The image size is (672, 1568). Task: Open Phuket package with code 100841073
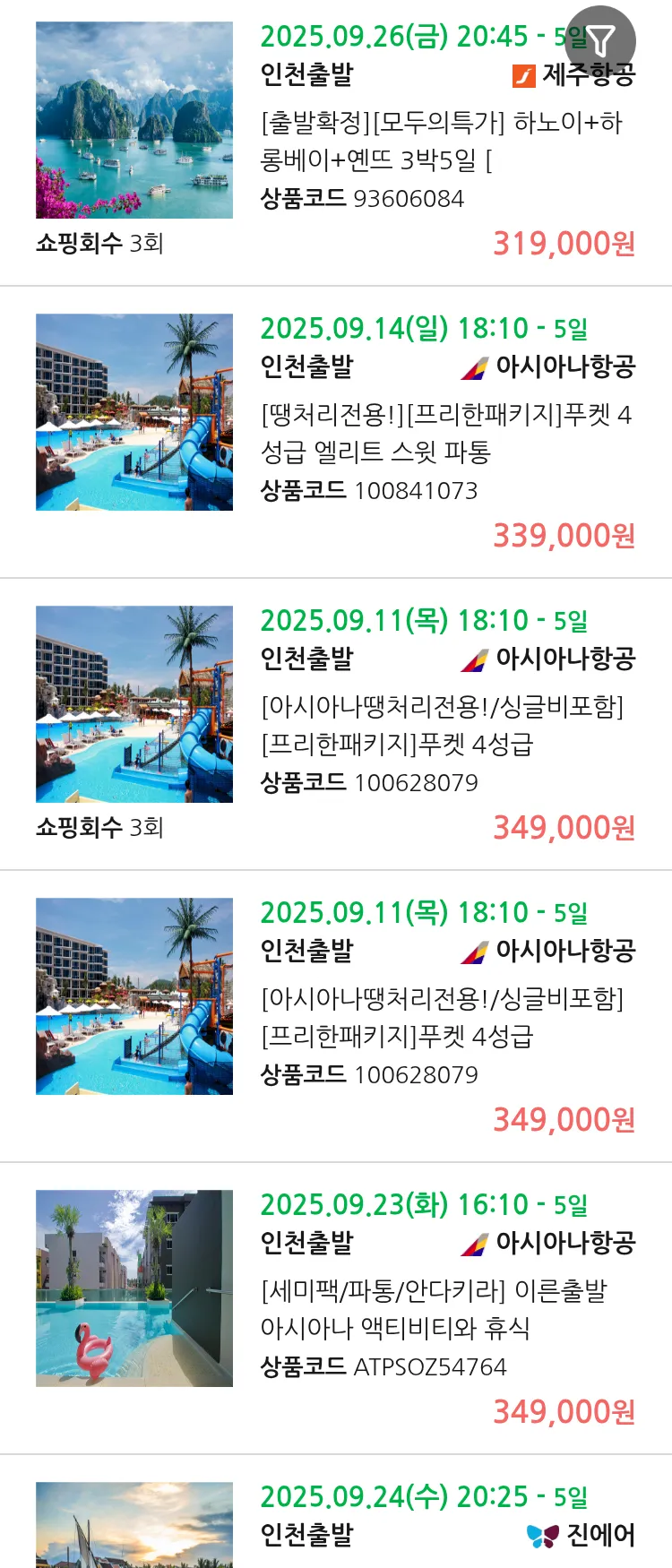coord(445,433)
